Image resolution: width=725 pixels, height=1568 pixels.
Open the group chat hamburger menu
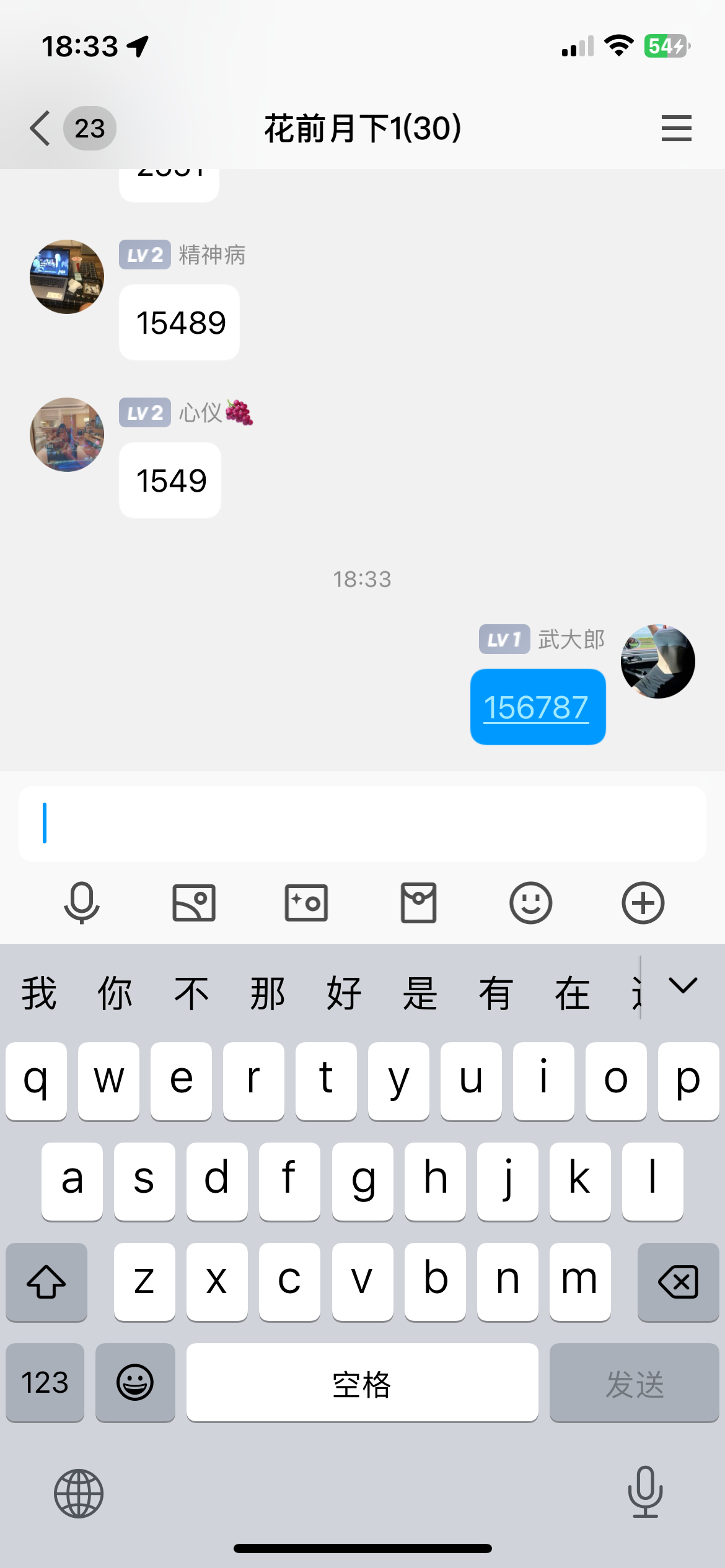click(676, 128)
